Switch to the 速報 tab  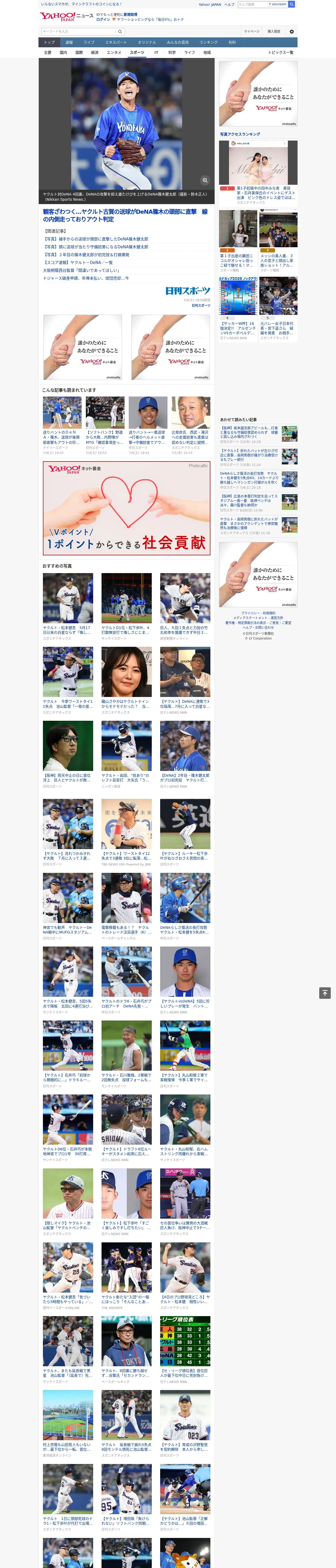[69, 43]
